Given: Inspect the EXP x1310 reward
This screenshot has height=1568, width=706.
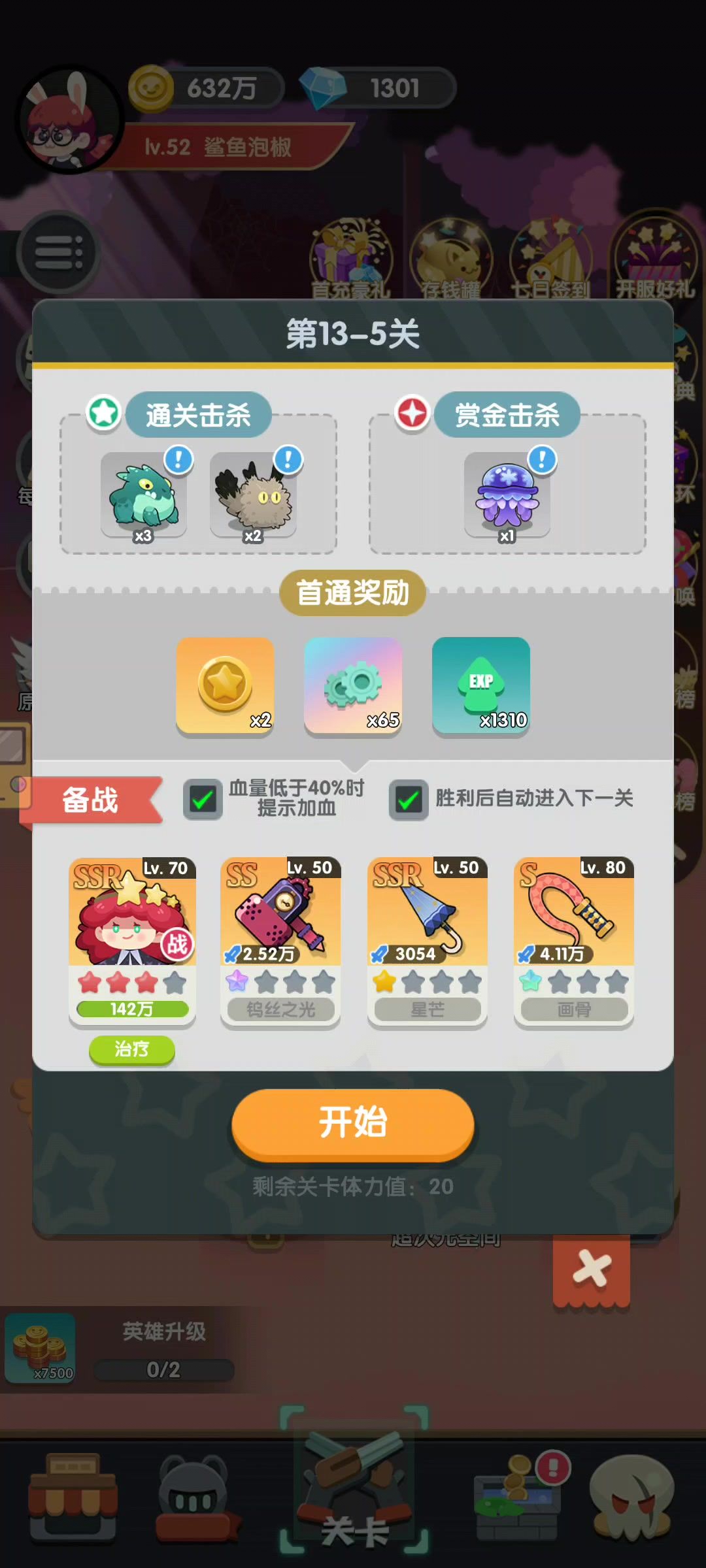Looking at the screenshot, I should click(481, 686).
